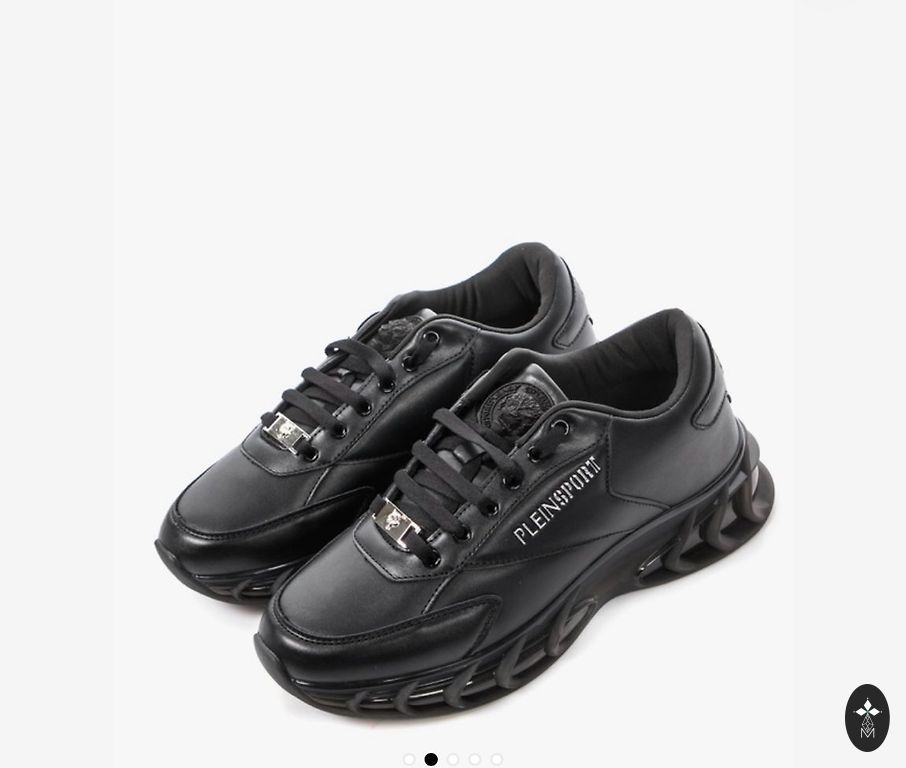This screenshot has height=768, width=906.
Task: Open the floating black oval assistant button
Action: 867,717
